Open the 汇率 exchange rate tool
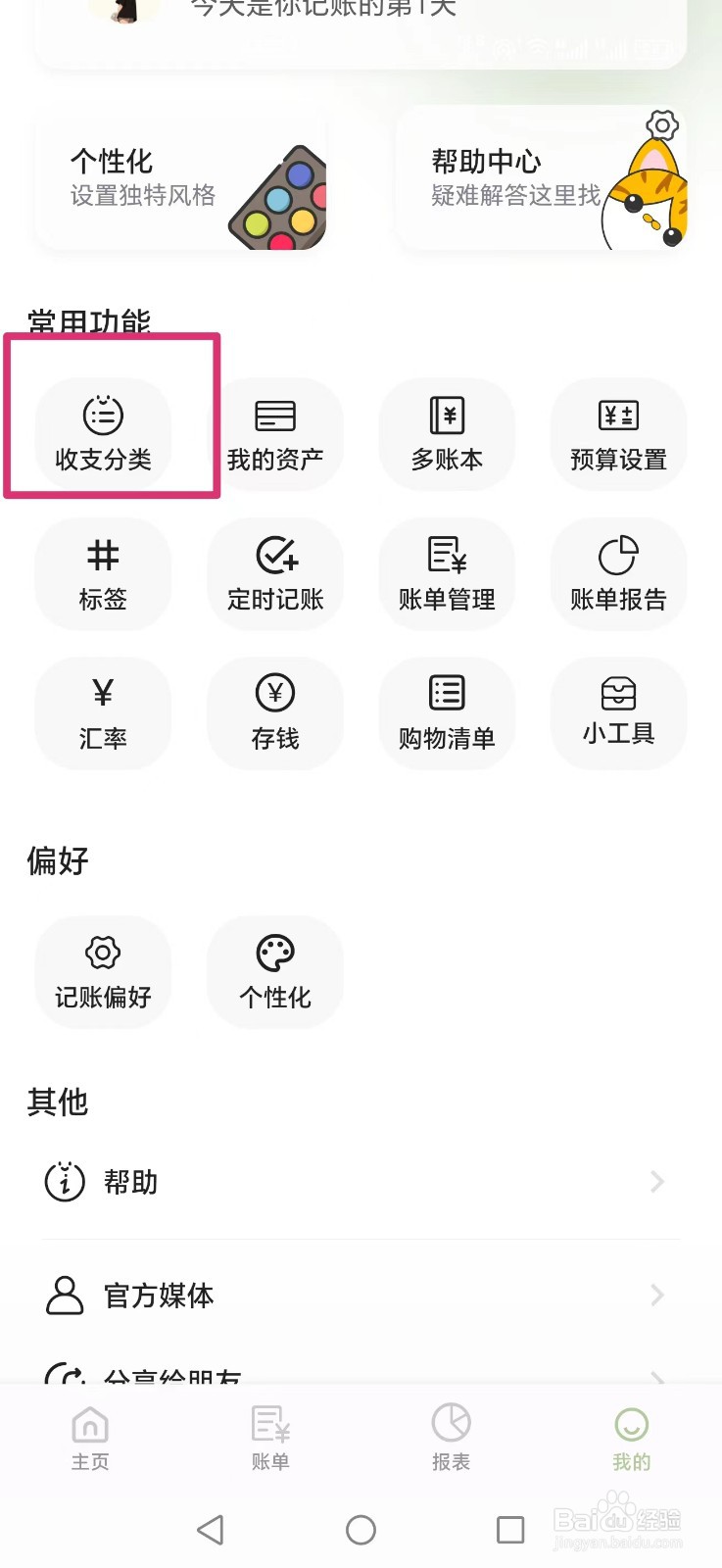Viewport: 722px width, 1568px height. coord(103,712)
